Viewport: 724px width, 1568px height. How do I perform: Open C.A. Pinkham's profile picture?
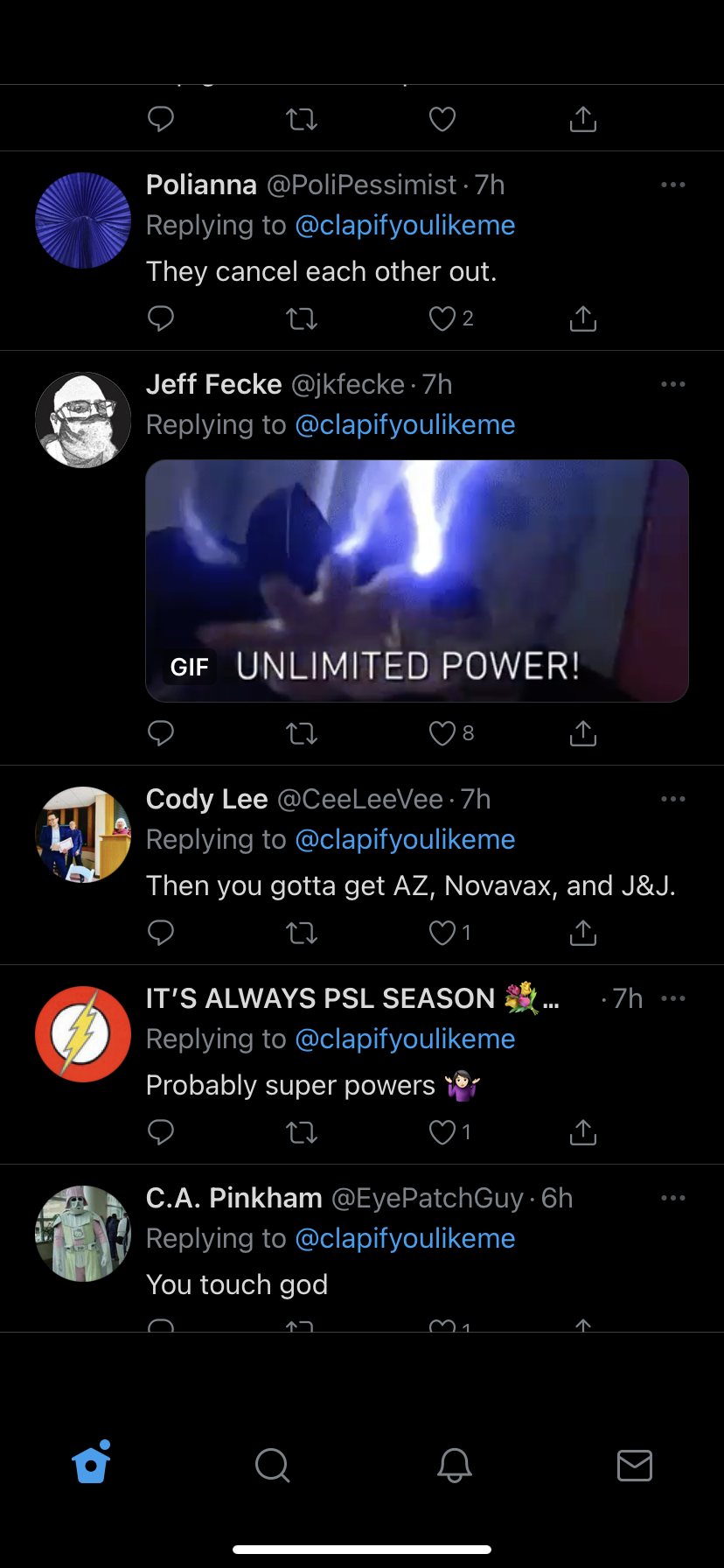[83, 1234]
